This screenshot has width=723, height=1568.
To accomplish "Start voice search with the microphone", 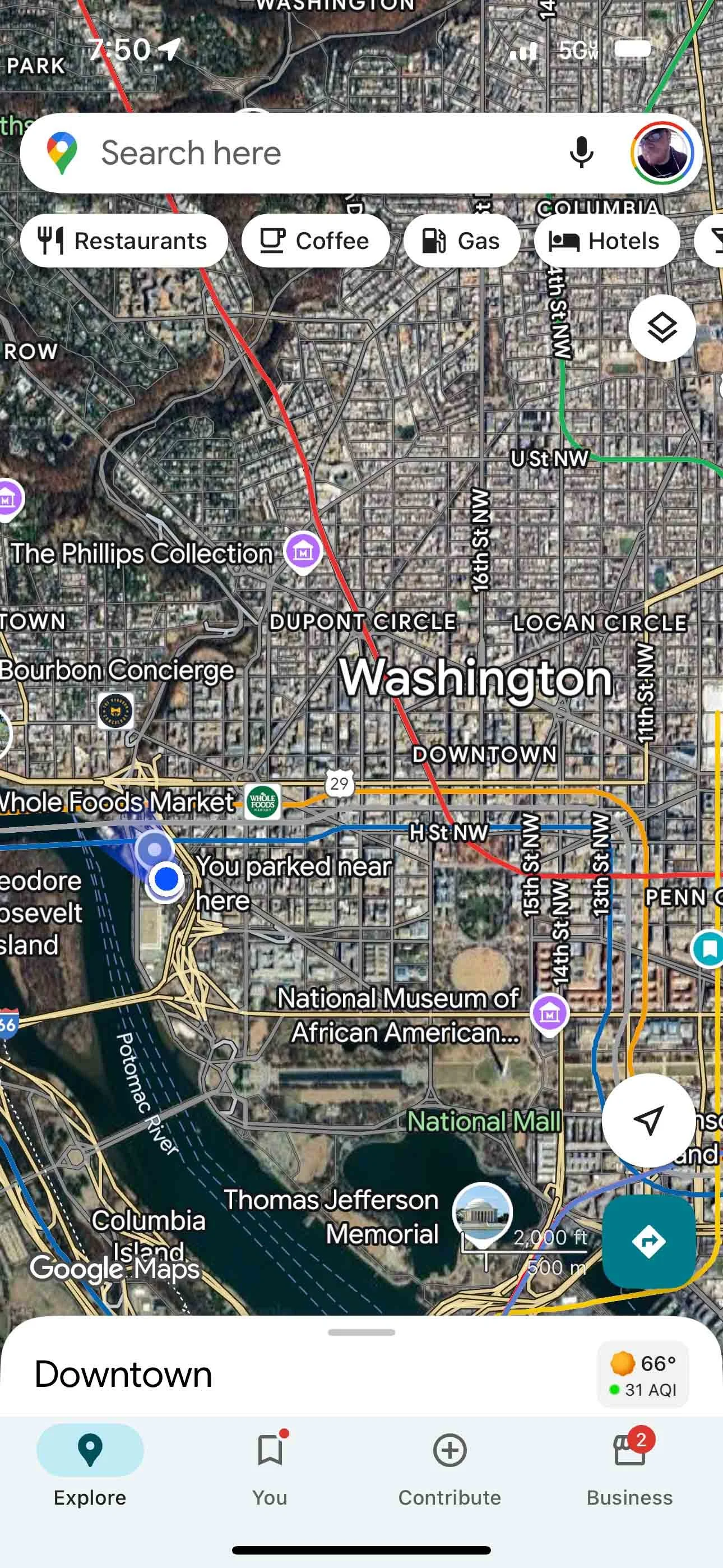I will click(x=581, y=153).
